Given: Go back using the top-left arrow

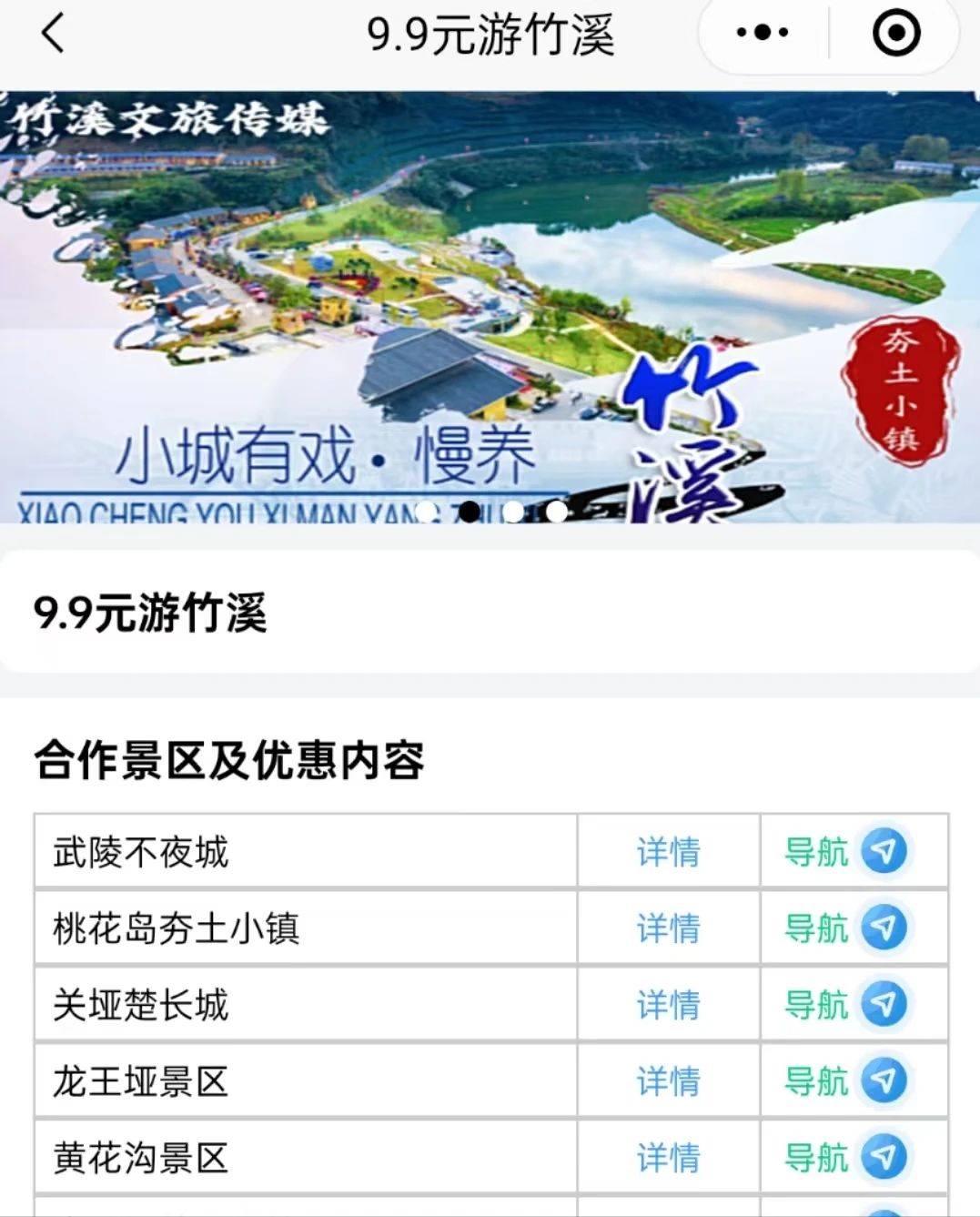Looking at the screenshot, I should (x=53, y=34).
